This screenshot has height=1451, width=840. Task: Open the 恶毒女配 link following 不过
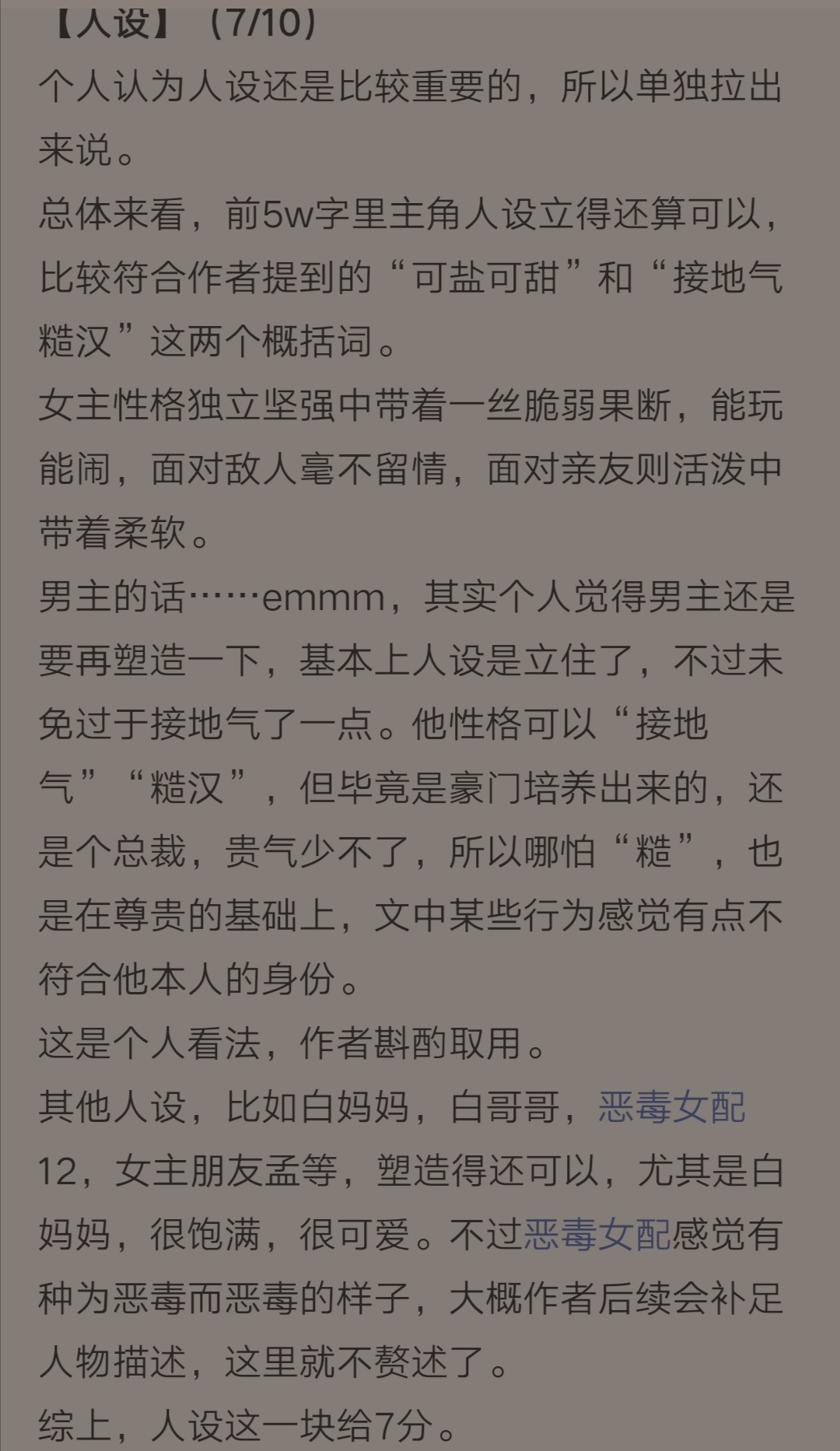pyautogui.click(x=597, y=1235)
